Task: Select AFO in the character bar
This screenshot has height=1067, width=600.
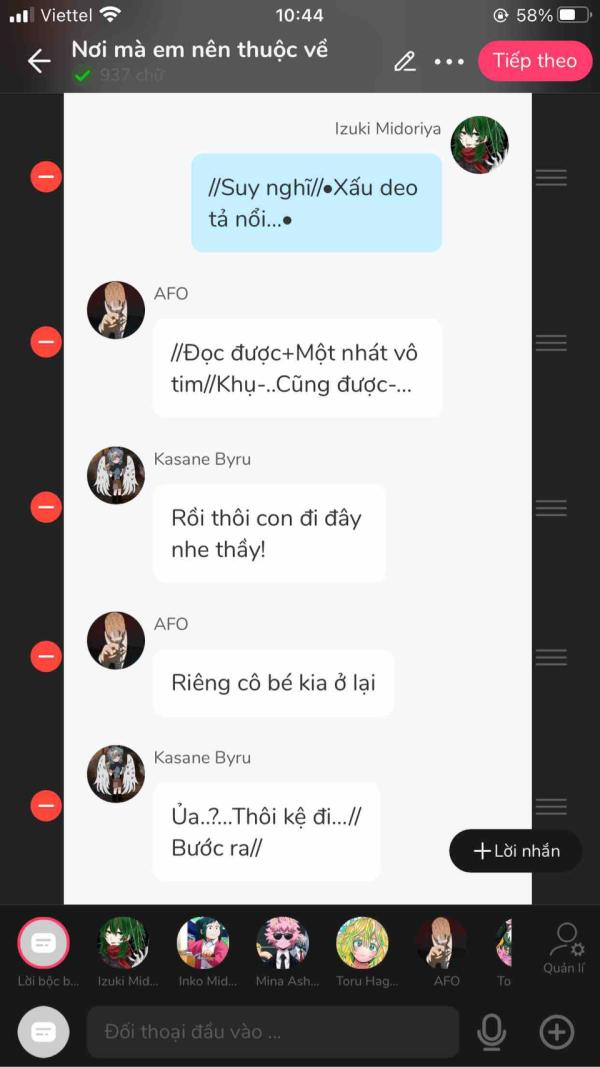Action: click(442, 943)
